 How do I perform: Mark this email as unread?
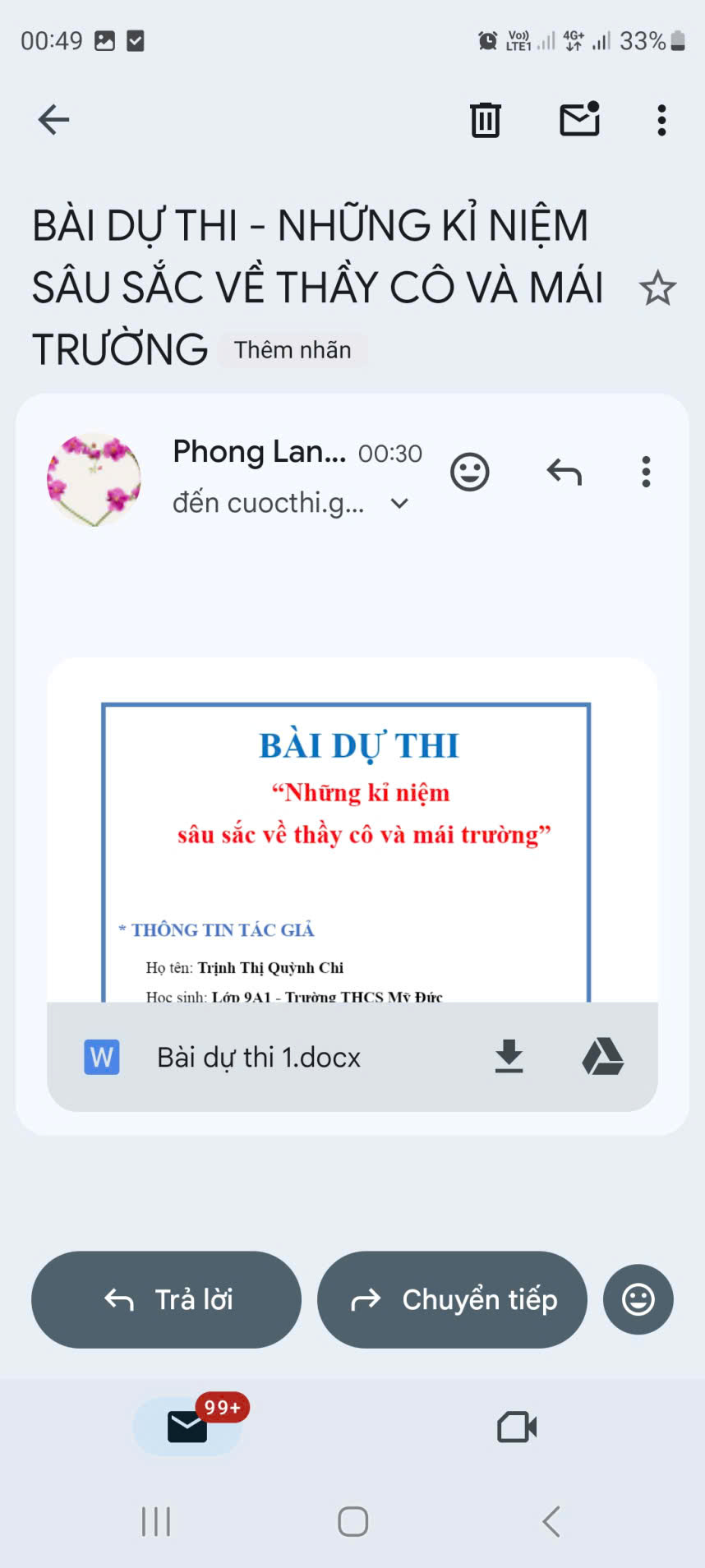pos(579,120)
